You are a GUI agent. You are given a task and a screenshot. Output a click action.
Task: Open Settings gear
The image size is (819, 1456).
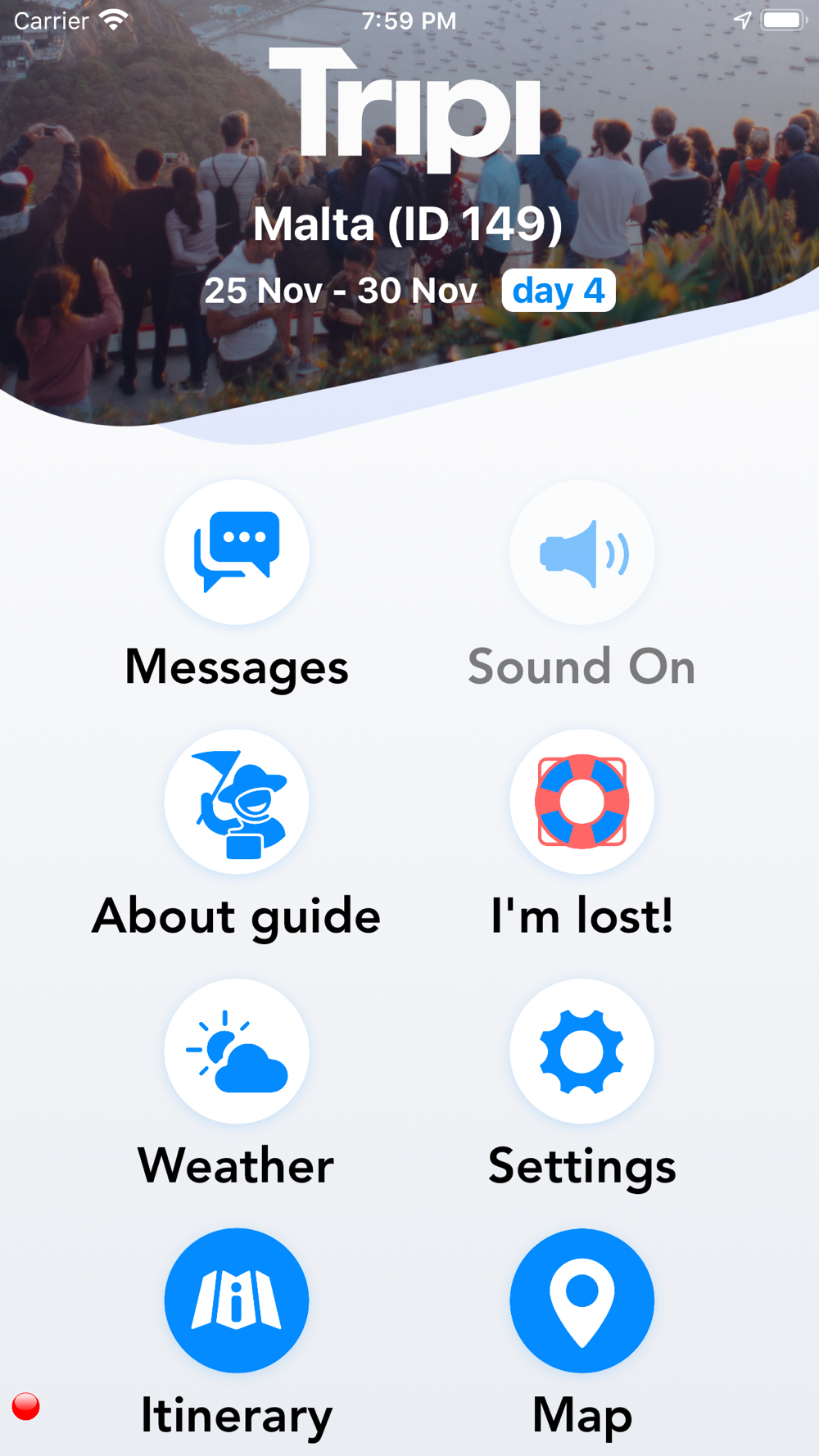point(582,1051)
